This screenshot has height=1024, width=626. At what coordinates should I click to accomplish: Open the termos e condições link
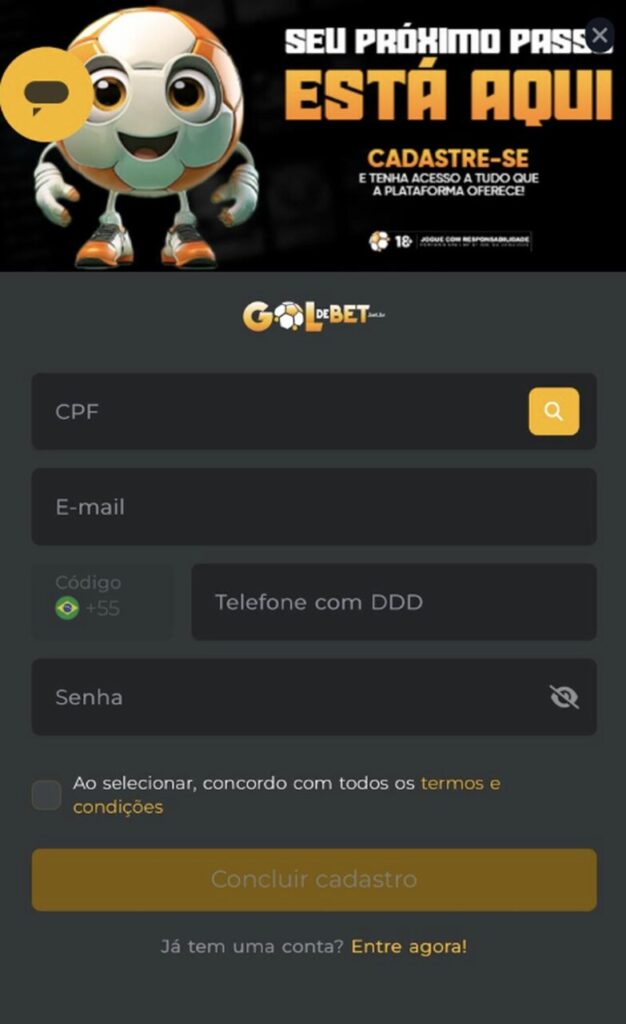point(459,783)
